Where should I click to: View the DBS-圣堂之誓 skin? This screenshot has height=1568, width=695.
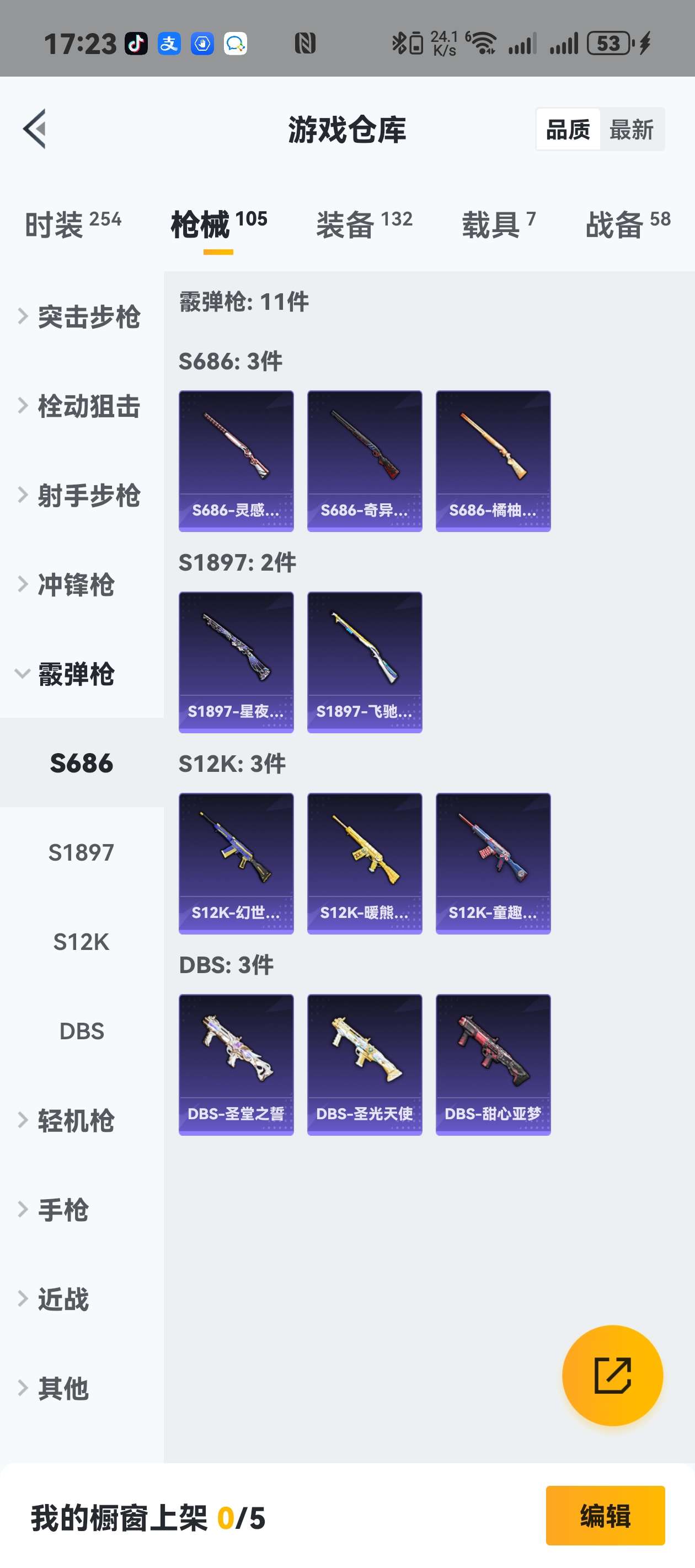(236, 1065)
